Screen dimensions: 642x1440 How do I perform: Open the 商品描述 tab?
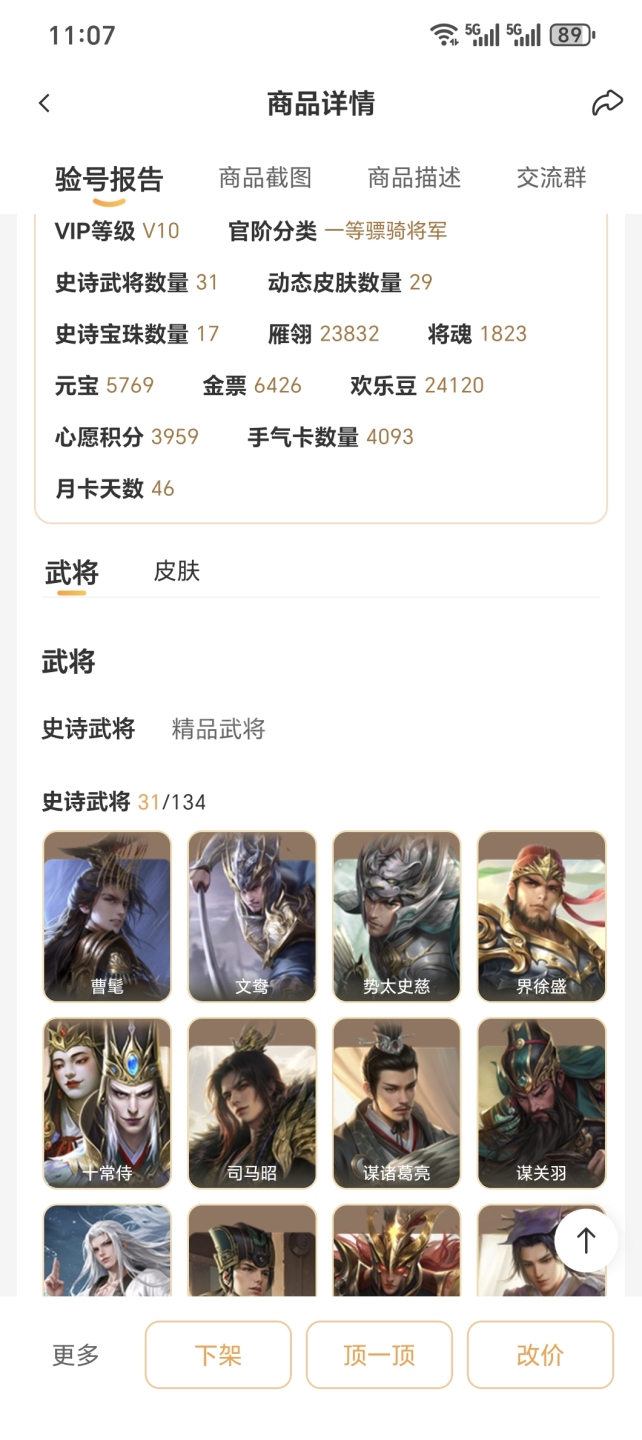(x=414, y=178)
